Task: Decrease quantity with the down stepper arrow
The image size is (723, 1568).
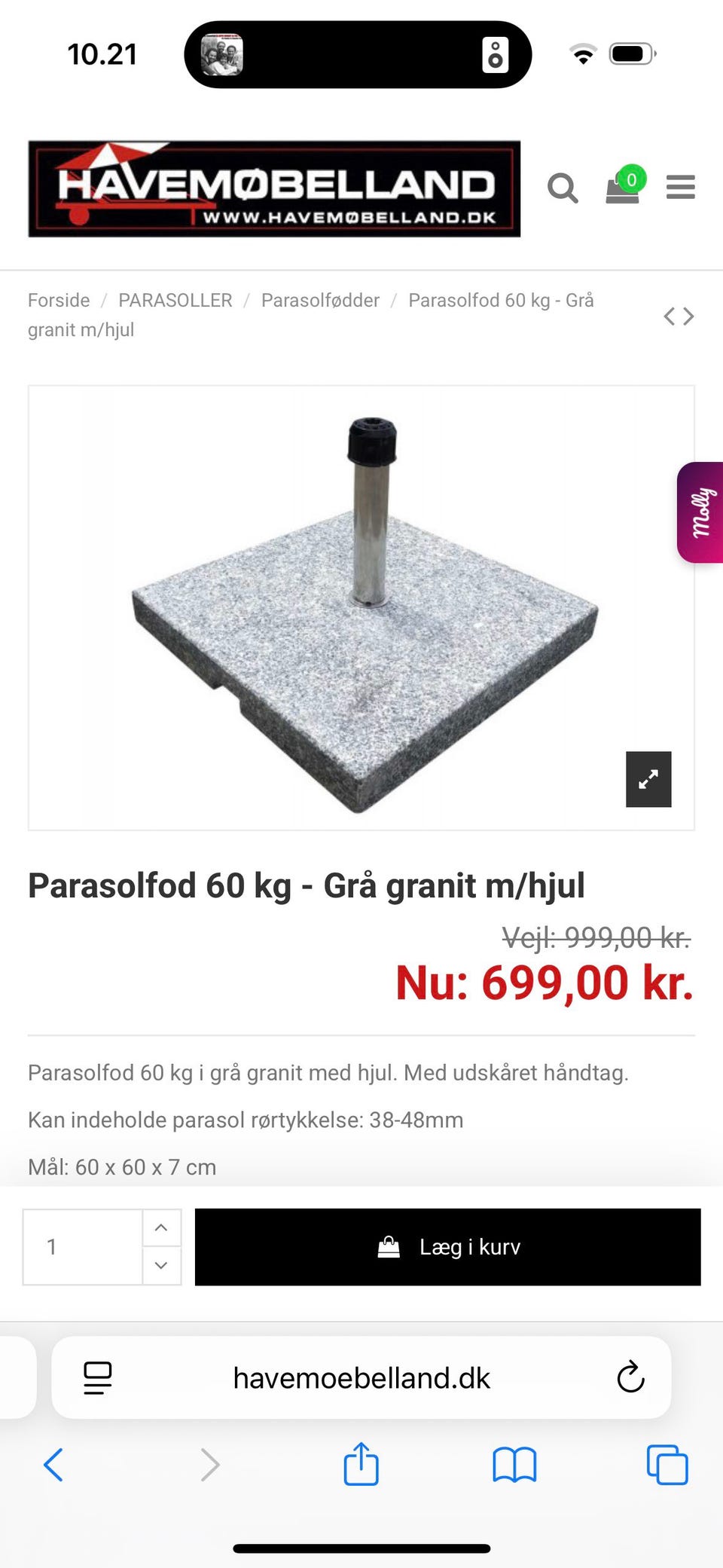Action: (161, 1266)
